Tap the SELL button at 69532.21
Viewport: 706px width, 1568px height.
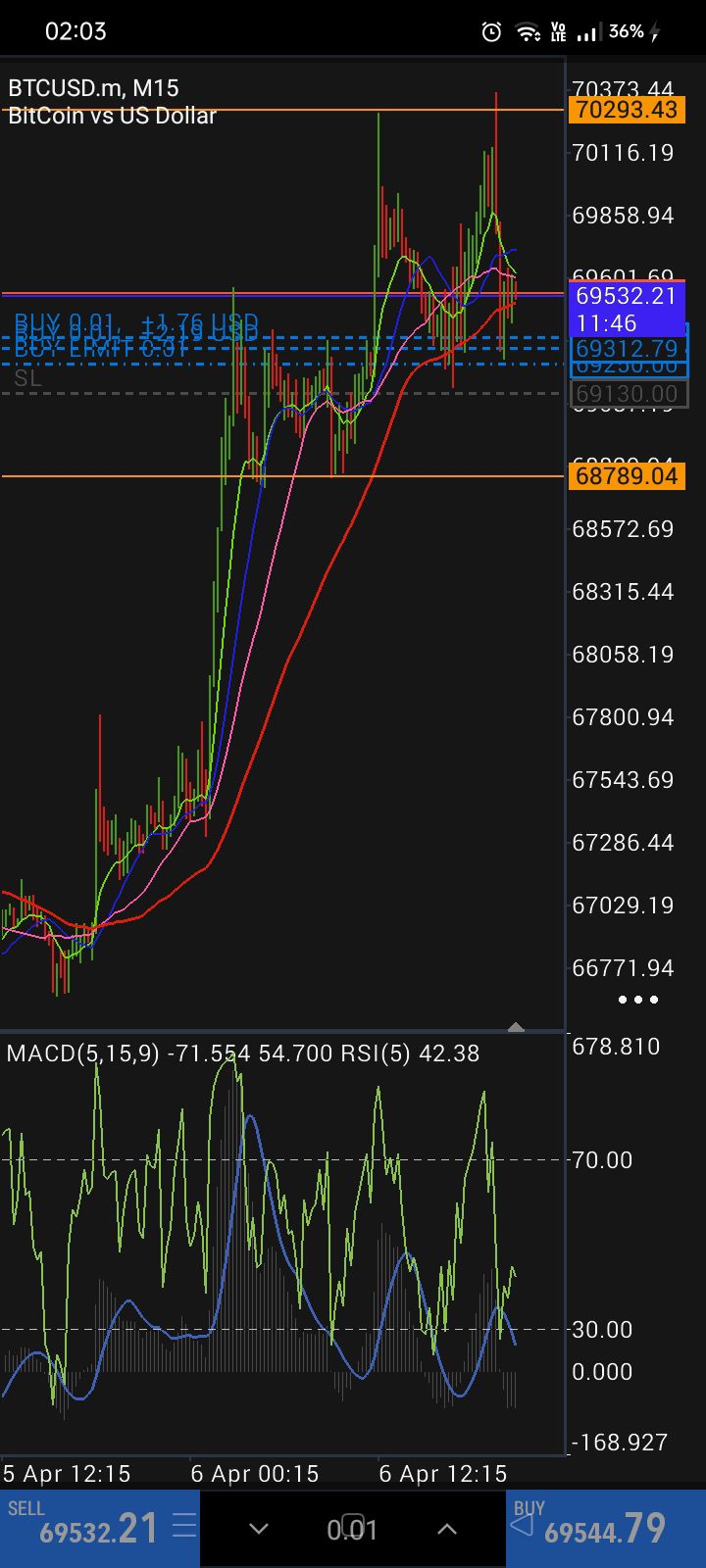88,1527
